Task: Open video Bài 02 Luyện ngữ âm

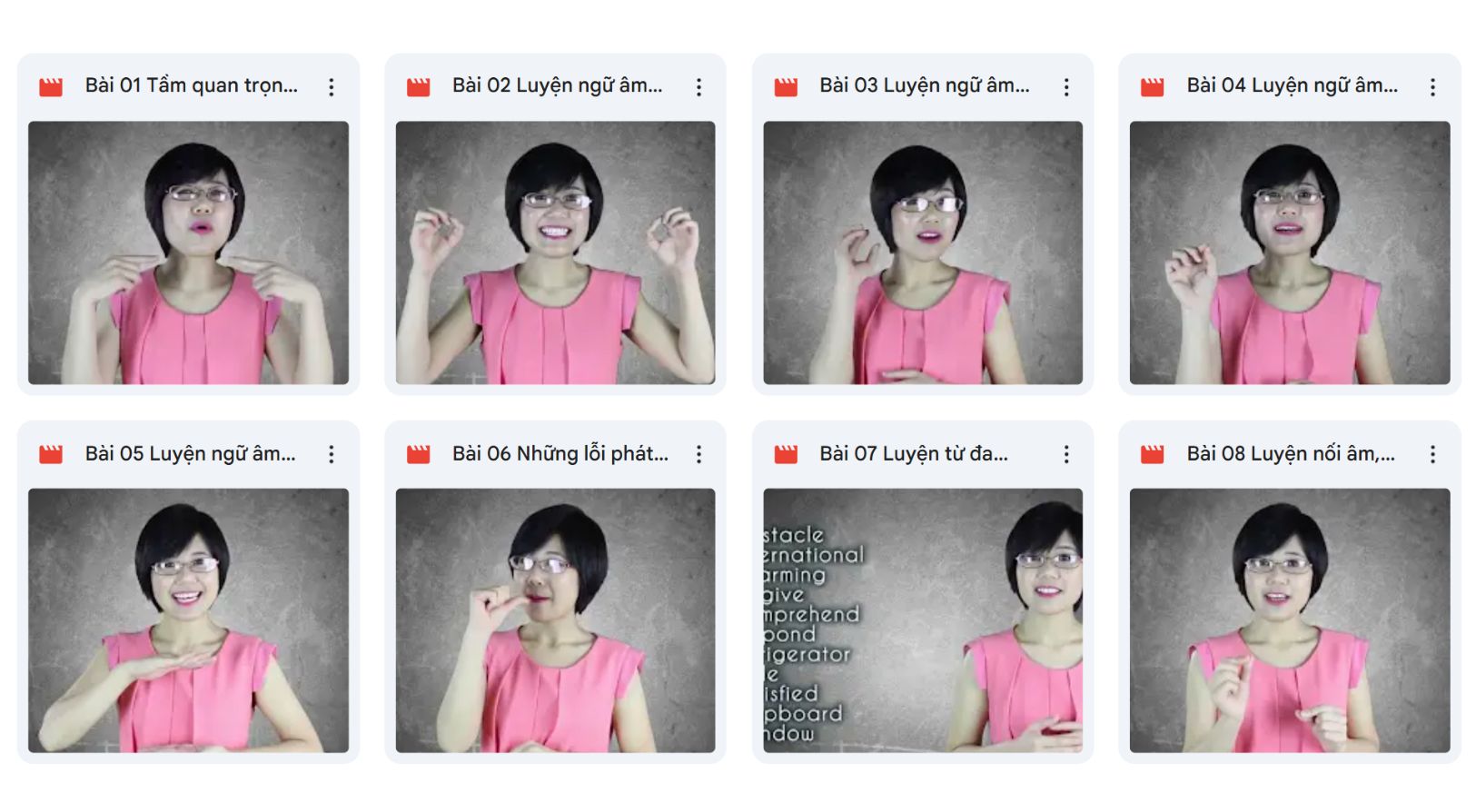Action: [x=555, y=252]
